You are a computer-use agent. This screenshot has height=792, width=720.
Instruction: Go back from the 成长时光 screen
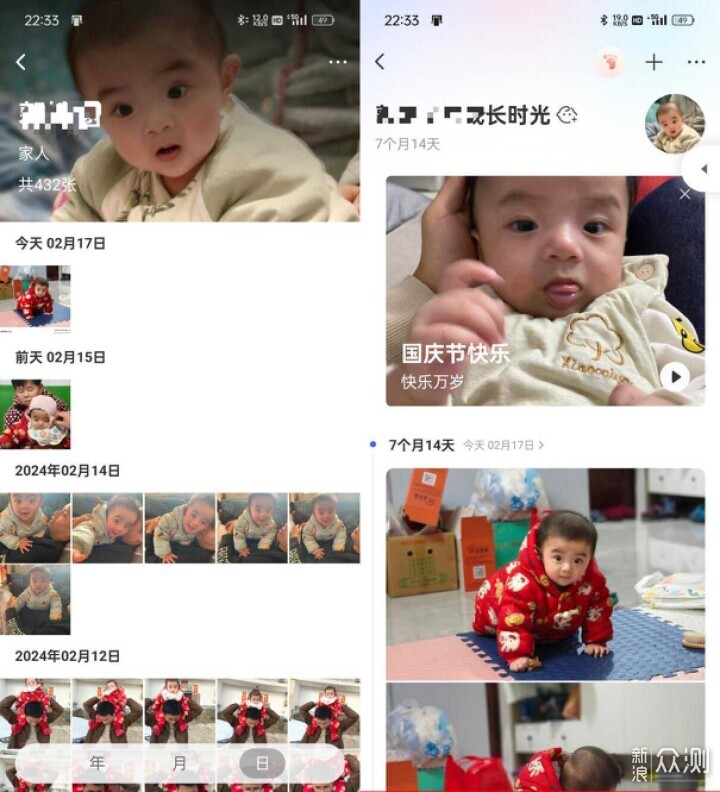(x=380, y=62)
